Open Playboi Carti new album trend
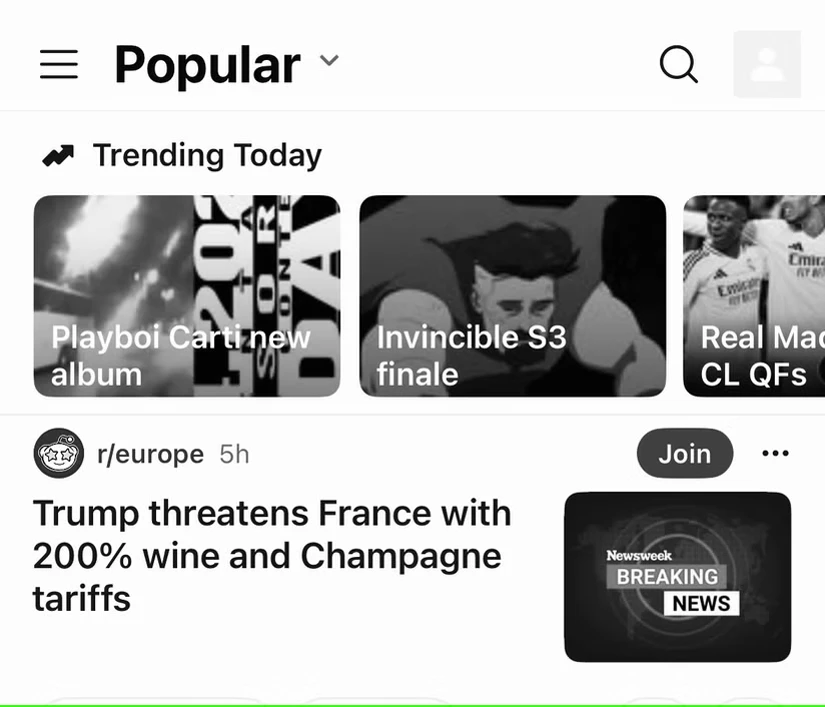Screen dimensions: 825x707 187,296
